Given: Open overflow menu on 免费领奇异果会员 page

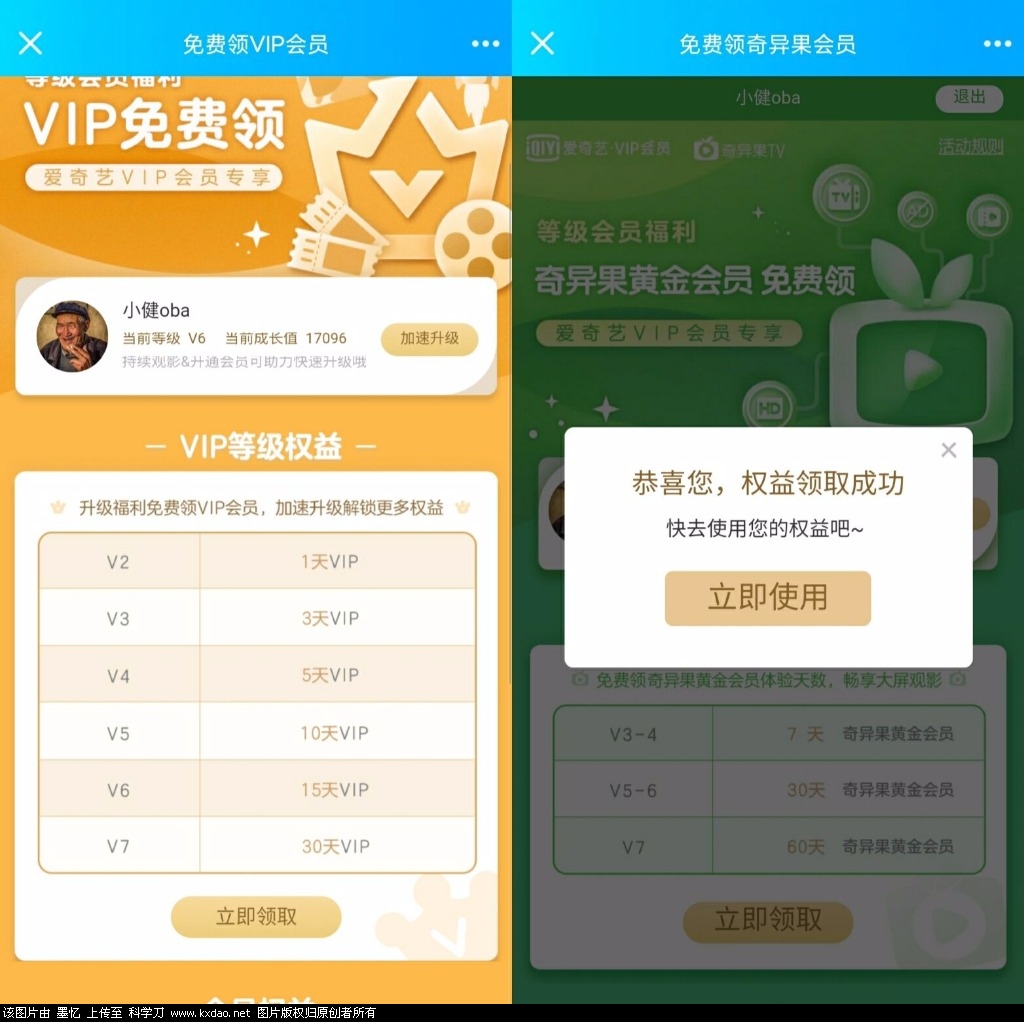Looking at the screenshot, I should (x=997, y=44).
